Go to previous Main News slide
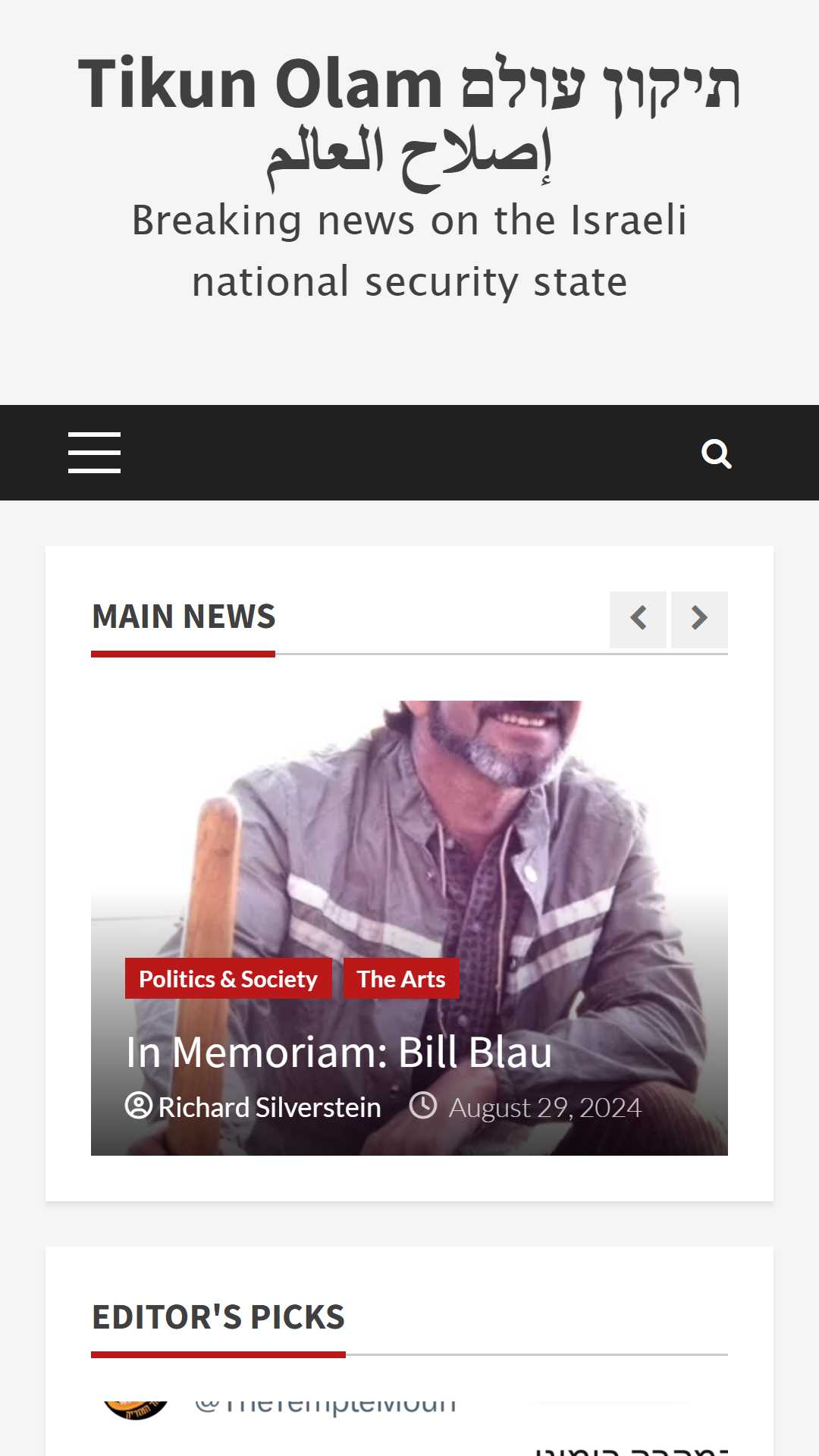This screenshot has height=1456, width=819. click(638, 620)
